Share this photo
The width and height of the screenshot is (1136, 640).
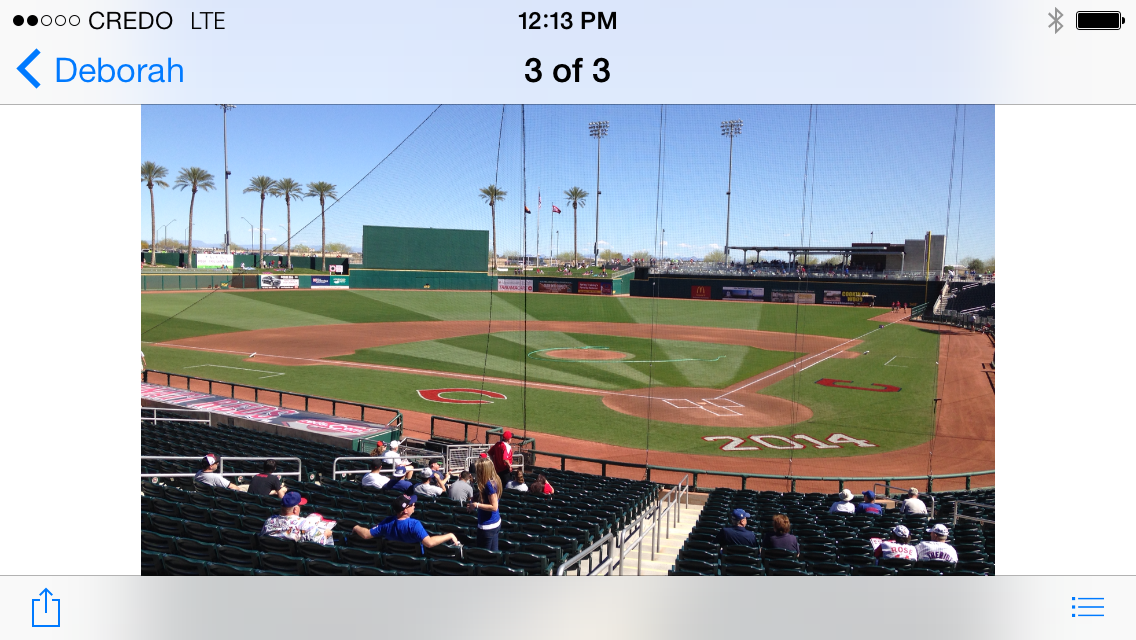coord(46,607)
